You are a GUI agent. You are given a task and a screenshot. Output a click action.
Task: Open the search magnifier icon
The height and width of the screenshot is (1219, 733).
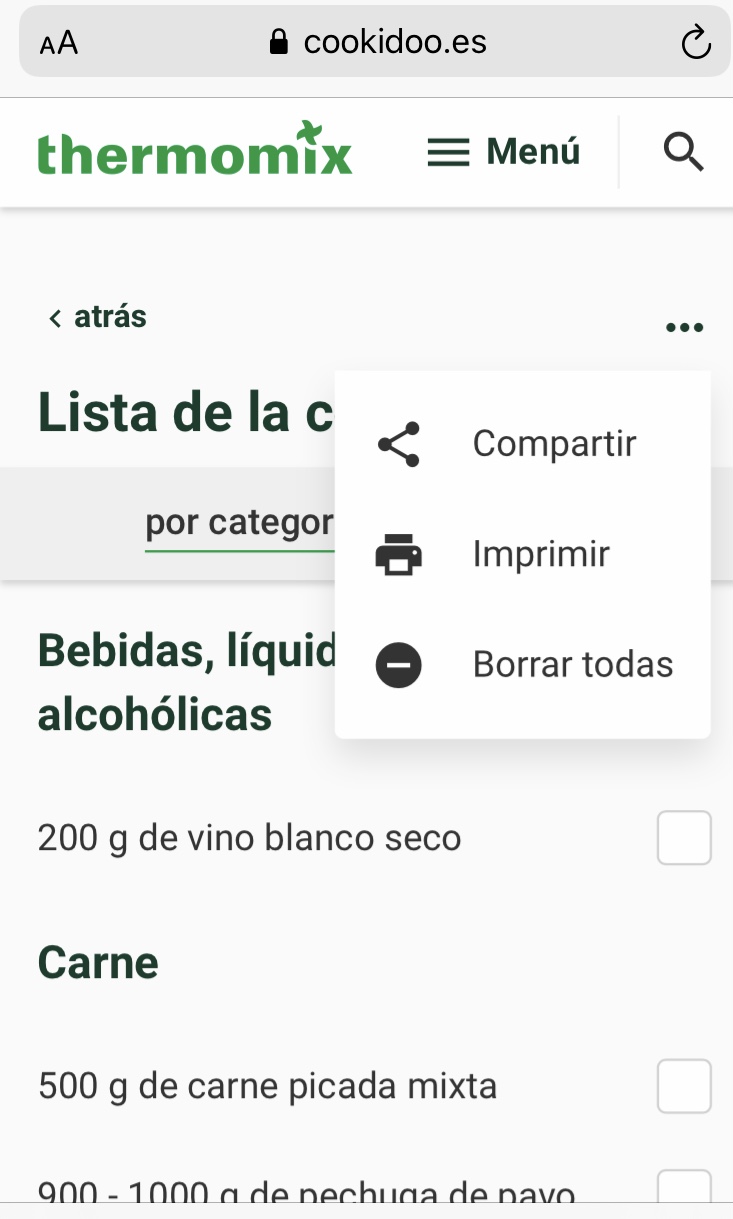[684, 152]
